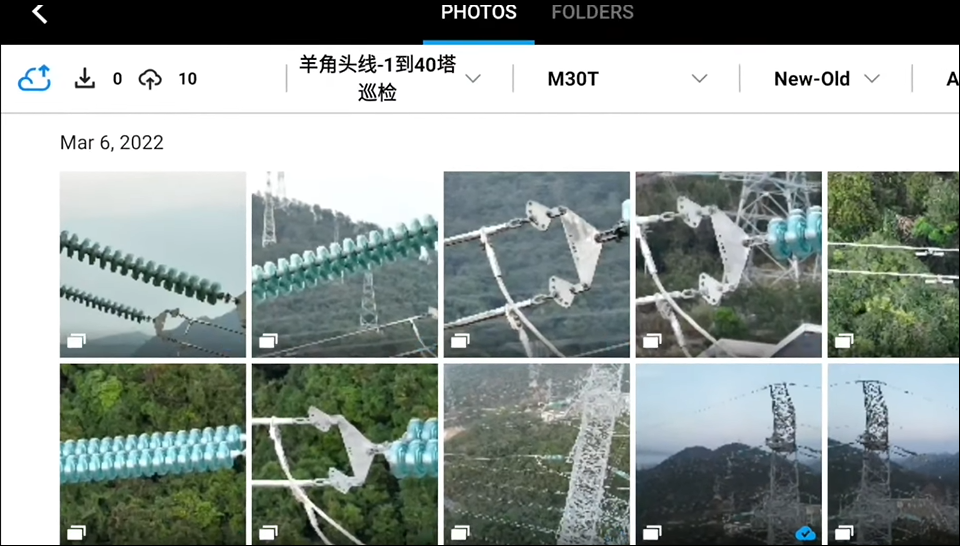Open photo of insulator string with hillside tower
Image resolution: width=960 pixels, height=546 pixels.
coord(345,264)
